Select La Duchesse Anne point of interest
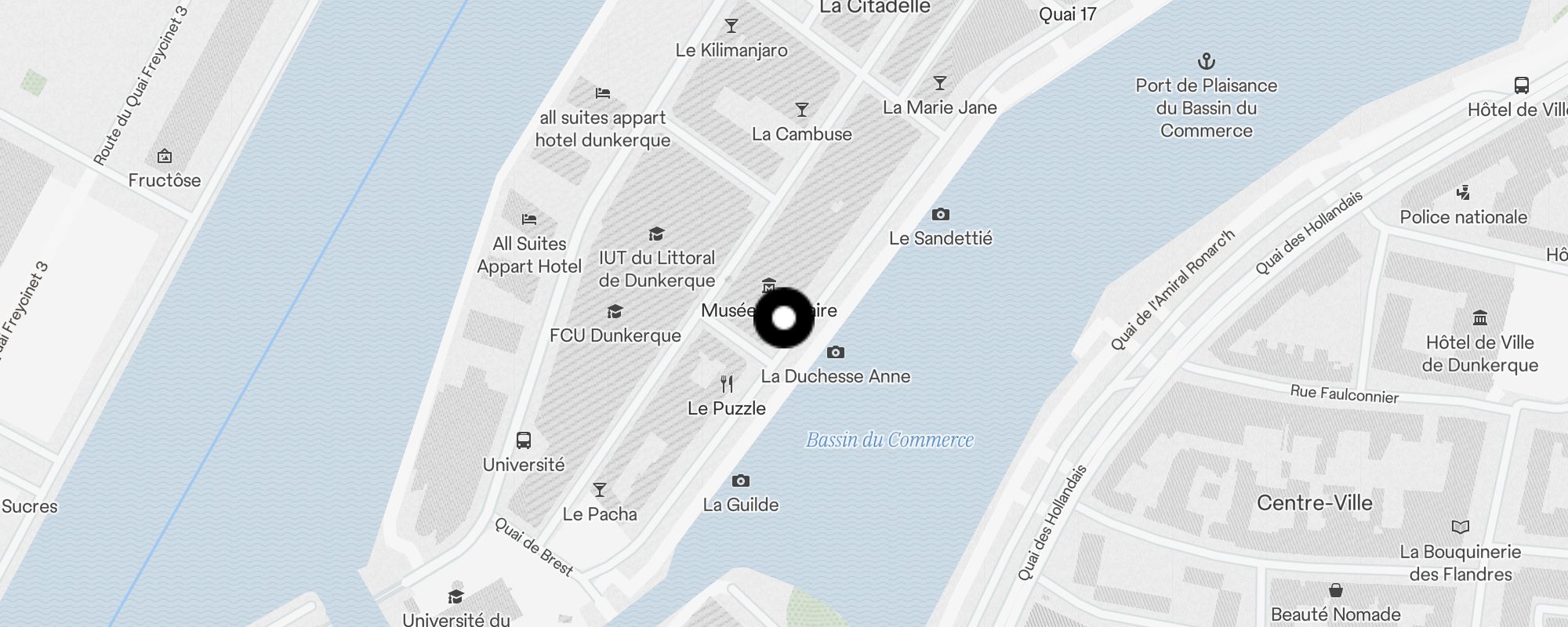 tap(836, 353)
